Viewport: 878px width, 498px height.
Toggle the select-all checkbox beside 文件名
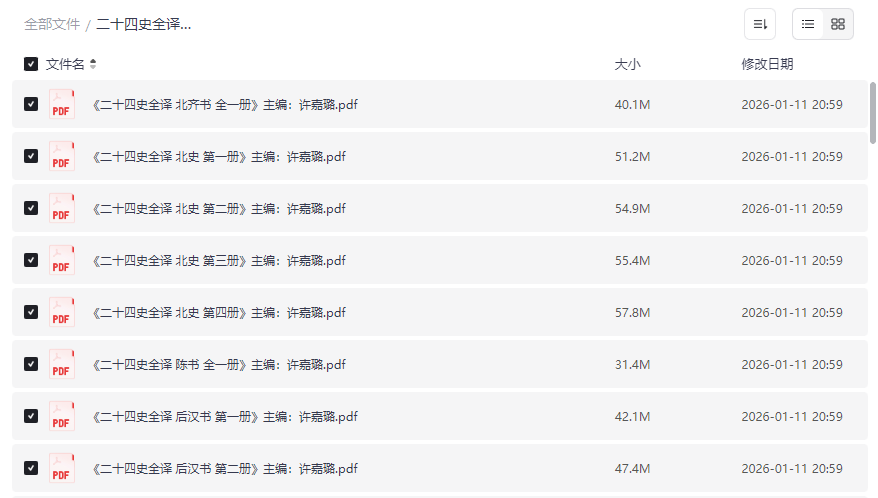pyautogui.click(x=31, y=64)
